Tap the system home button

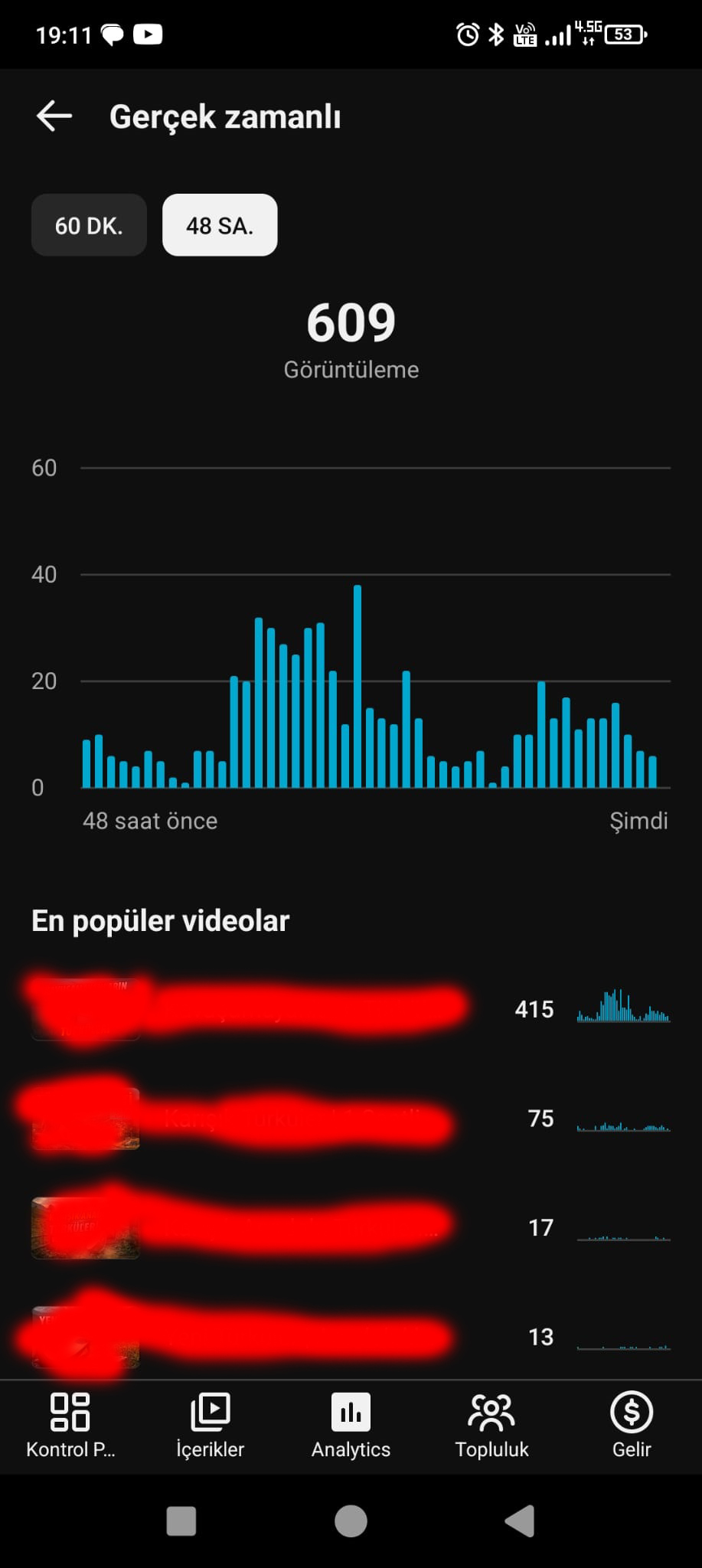(x=351, y=1521)
